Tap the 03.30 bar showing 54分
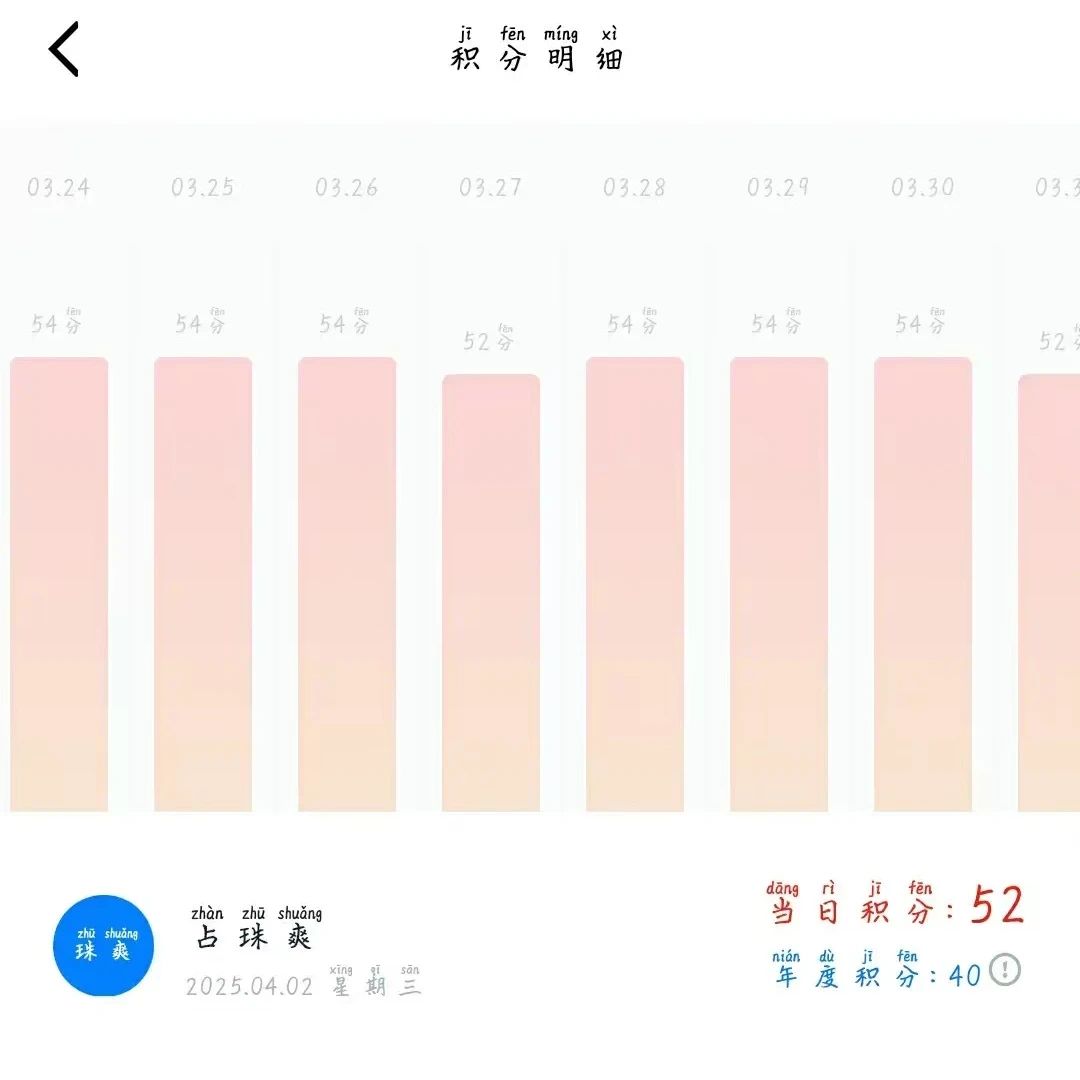 tap(923, 584)
